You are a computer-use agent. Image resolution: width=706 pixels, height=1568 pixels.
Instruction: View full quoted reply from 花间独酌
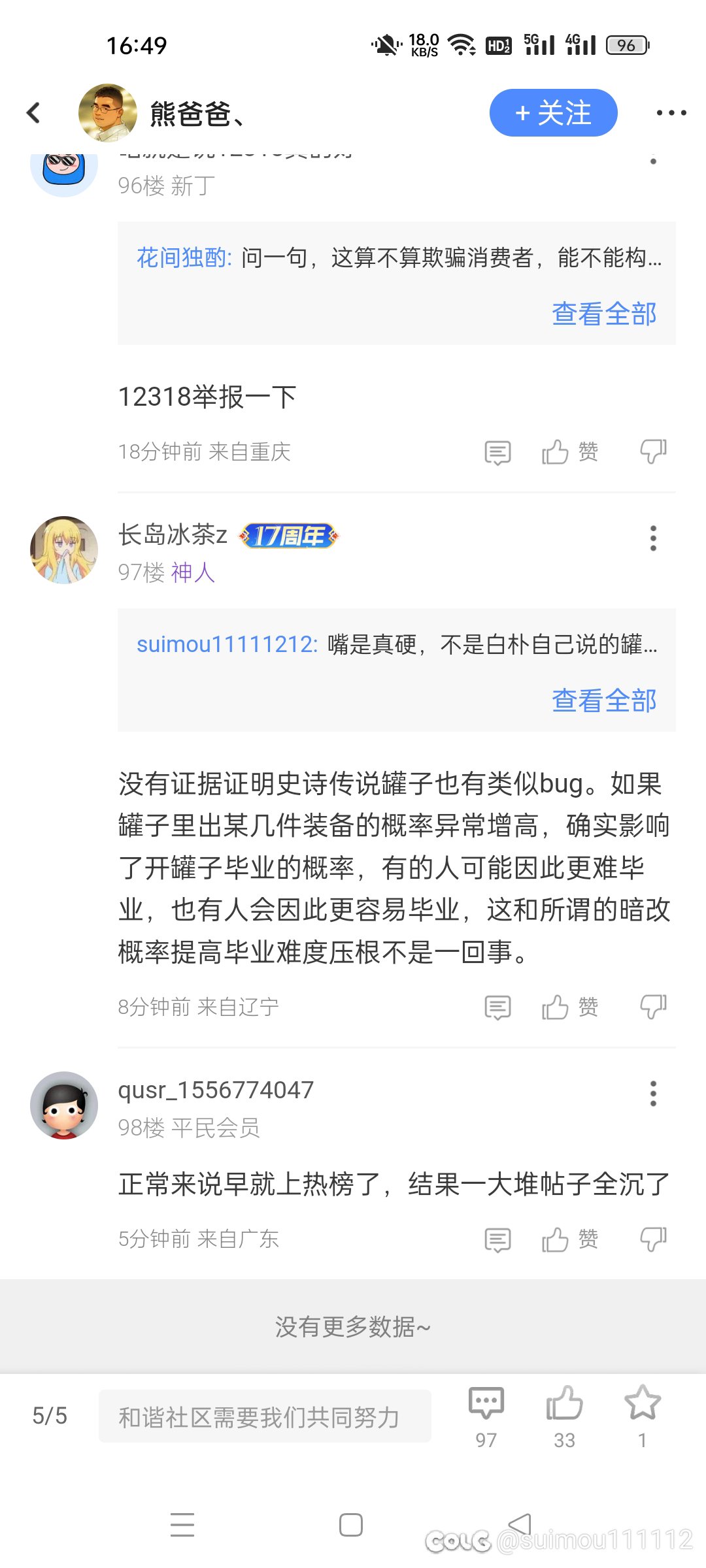(604, 314)
